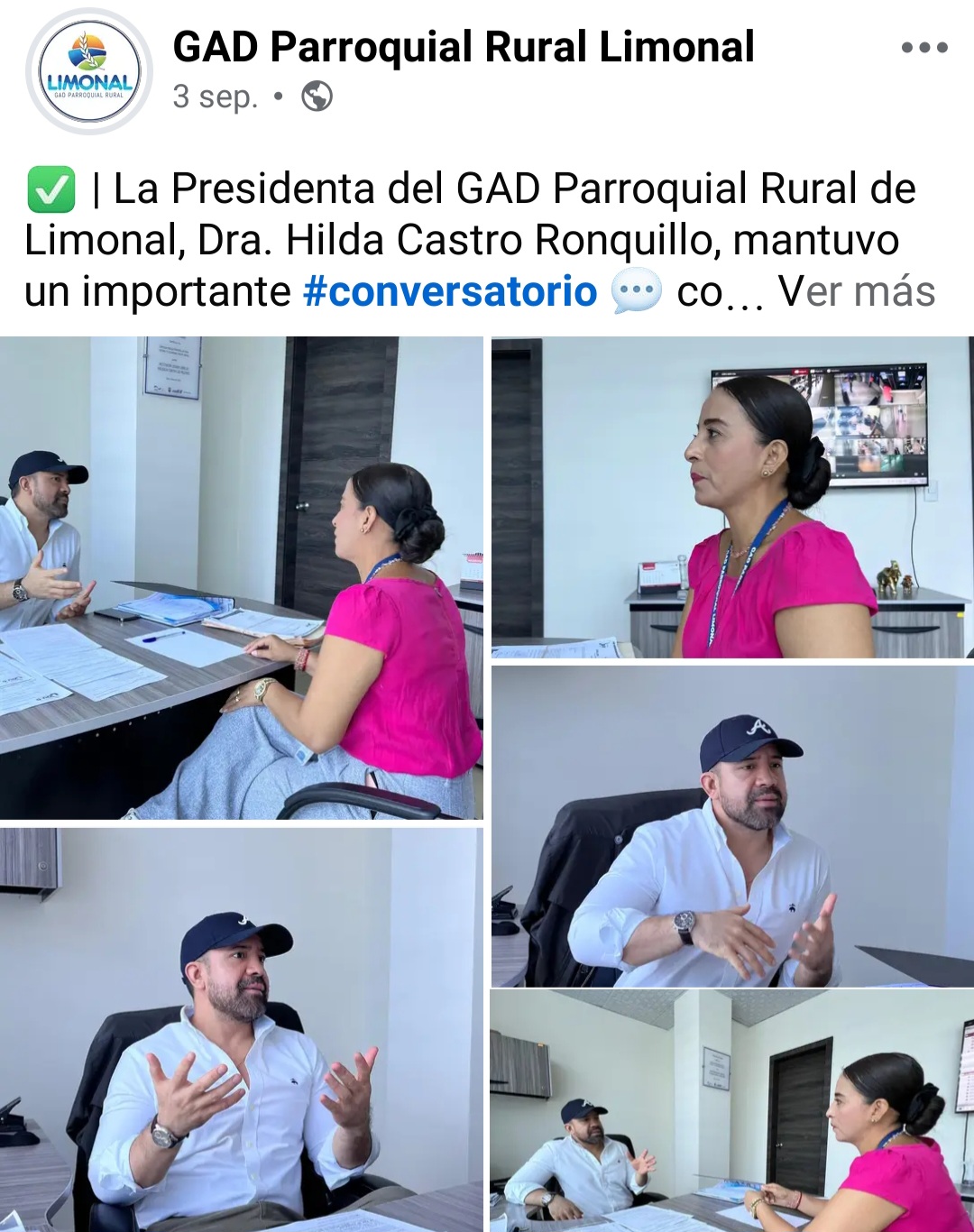Open the #conversatorio hashtag
The height and width of the screenshot is (1232, 974).
coord(450,291)
